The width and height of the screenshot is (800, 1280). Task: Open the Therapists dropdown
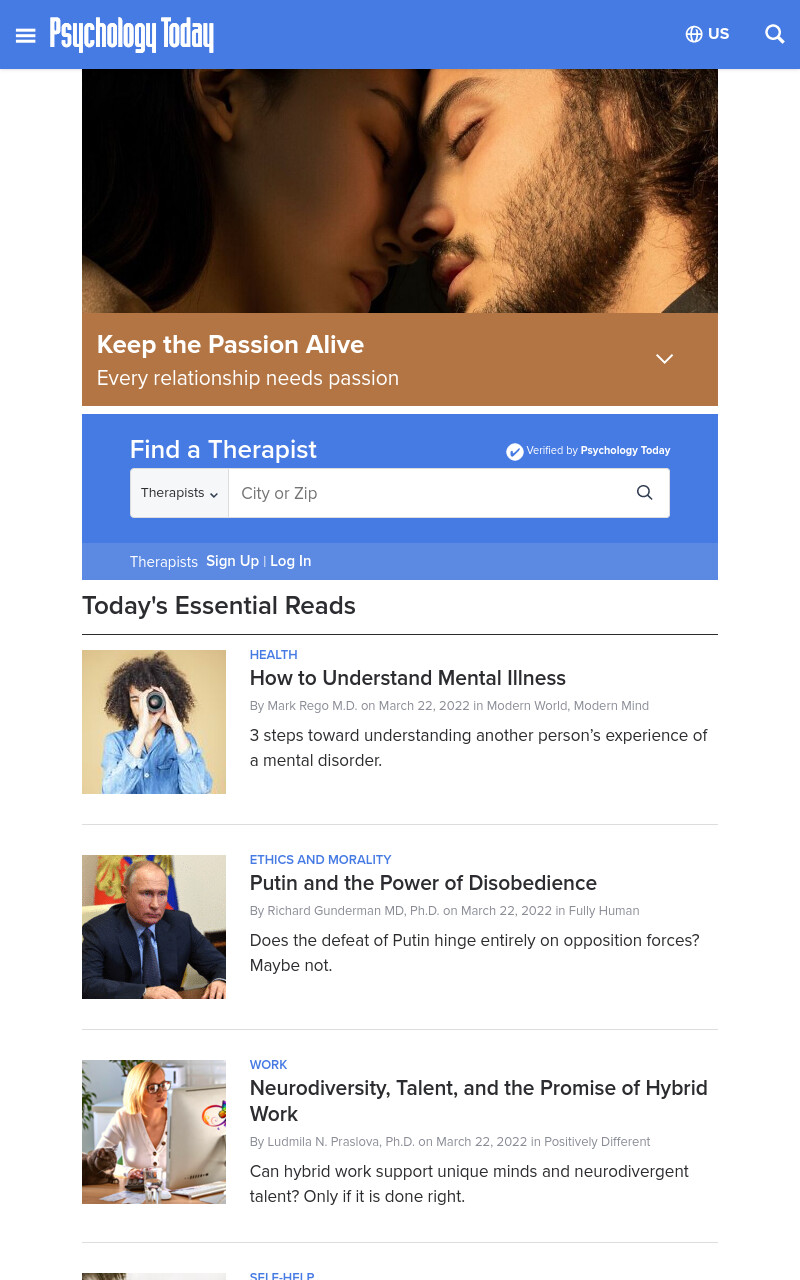pos(179,493)
